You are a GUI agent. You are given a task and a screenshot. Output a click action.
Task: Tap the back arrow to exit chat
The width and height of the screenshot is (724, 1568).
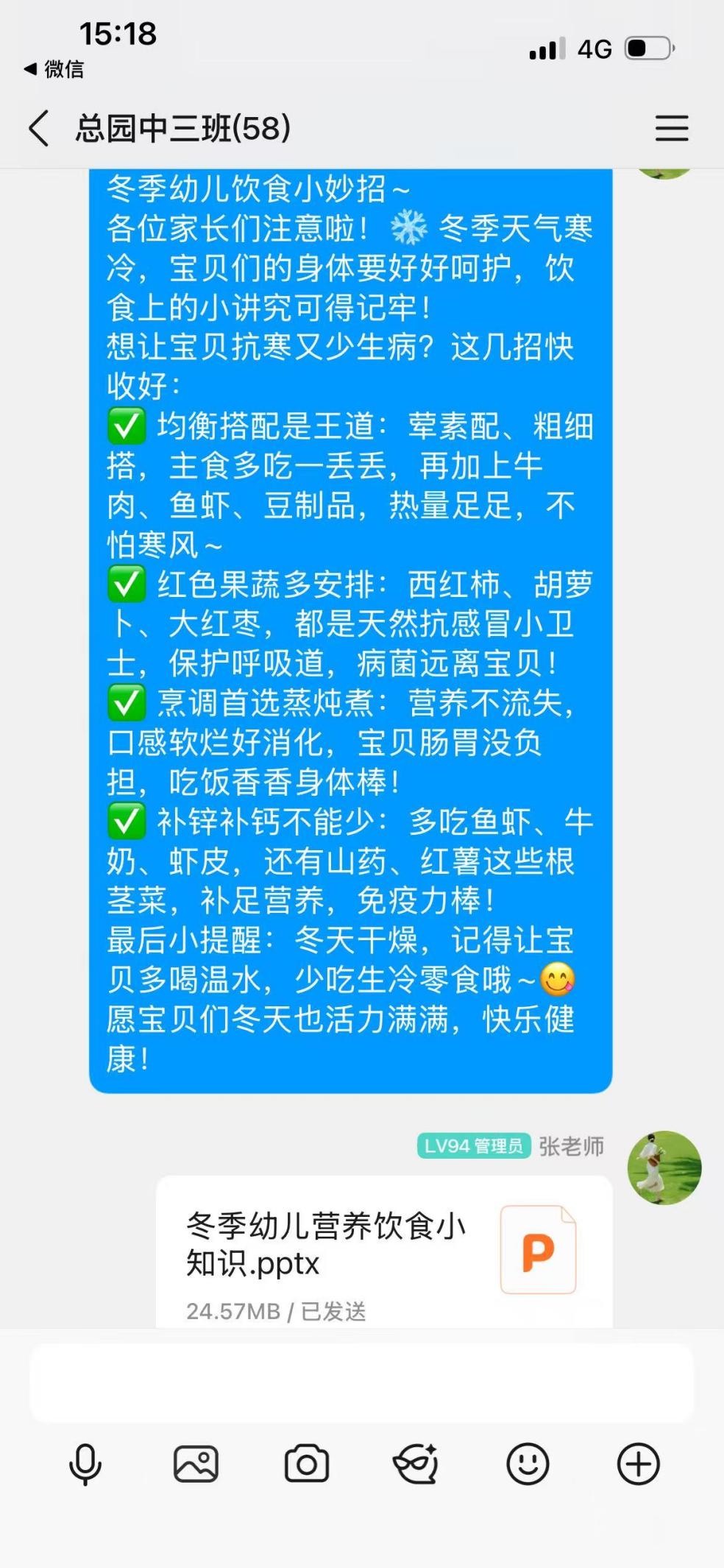click(x=38, y=127)
